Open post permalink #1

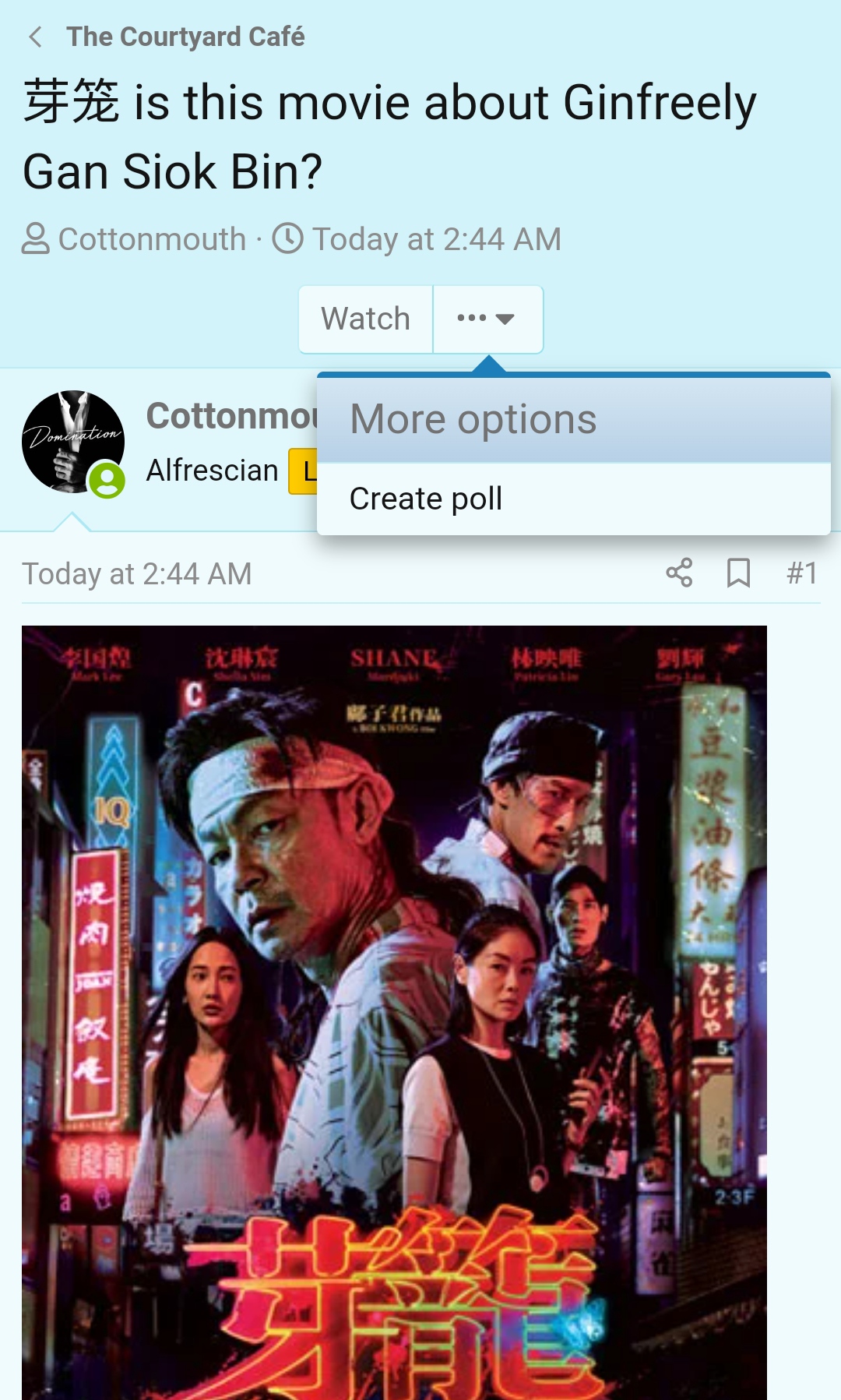pos(801,573)
